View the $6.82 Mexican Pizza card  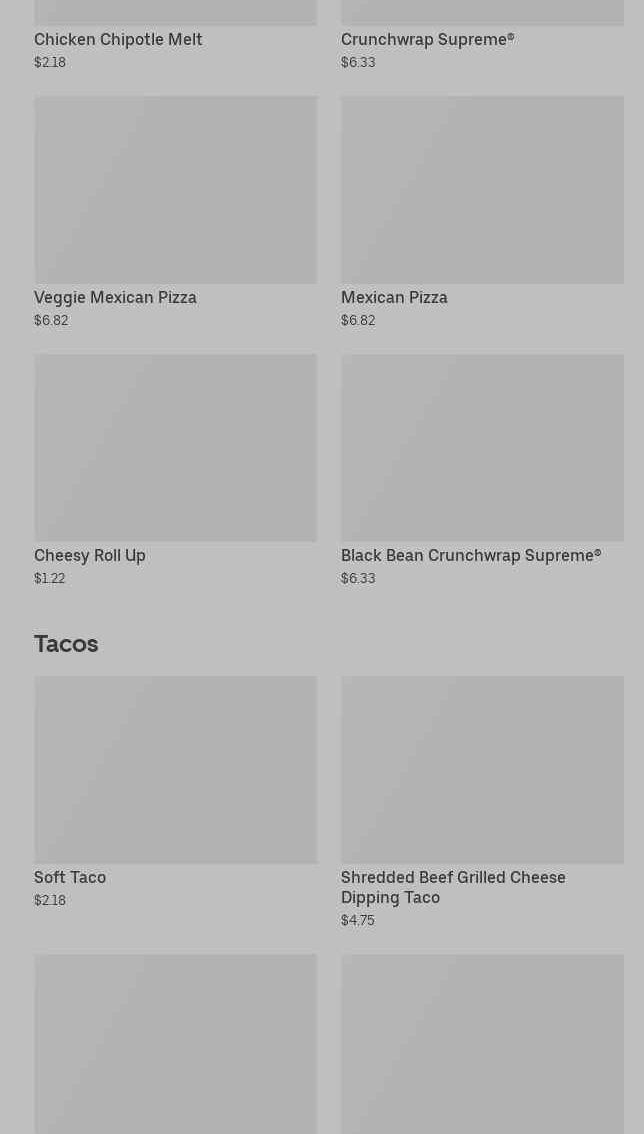[x=482, y=190]
